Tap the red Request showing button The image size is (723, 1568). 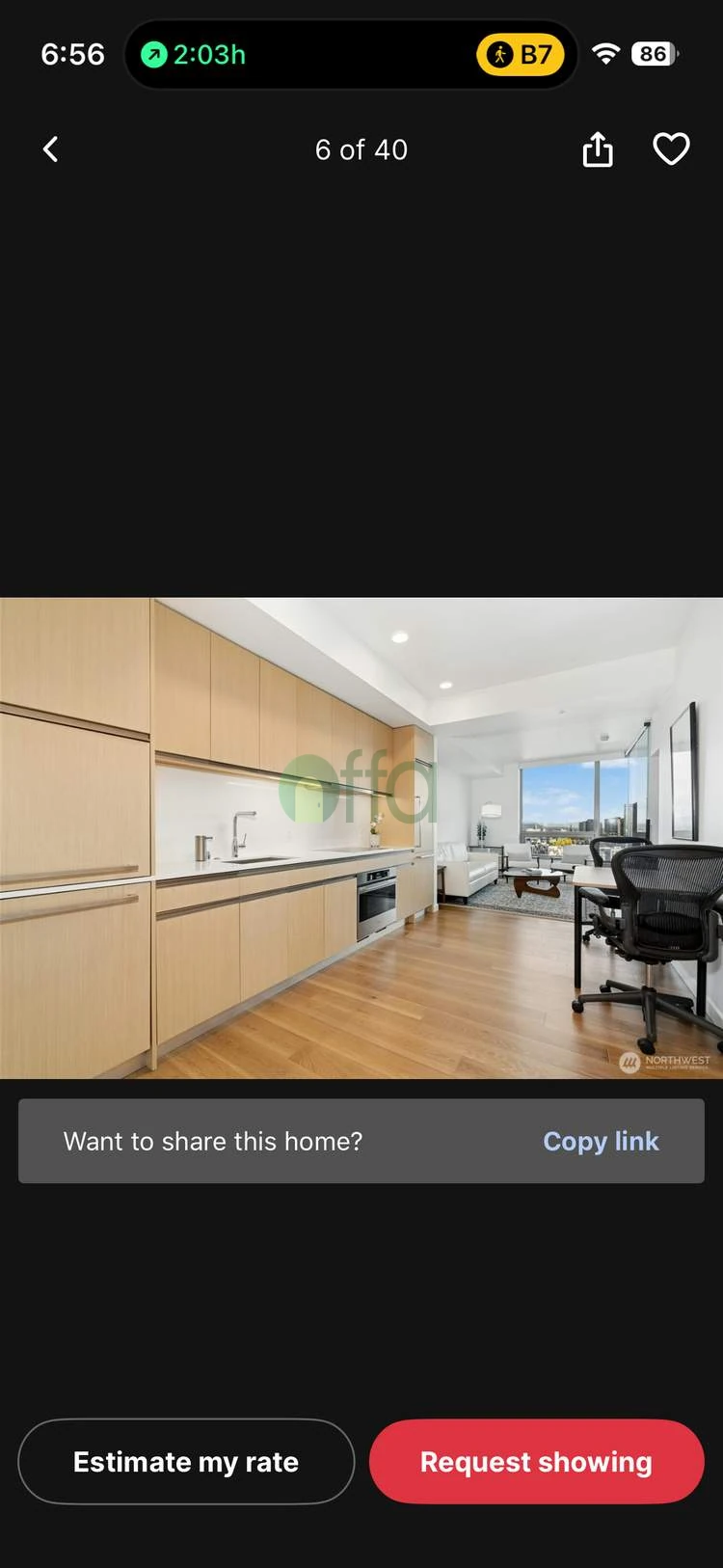click(x=536, y=1462)
